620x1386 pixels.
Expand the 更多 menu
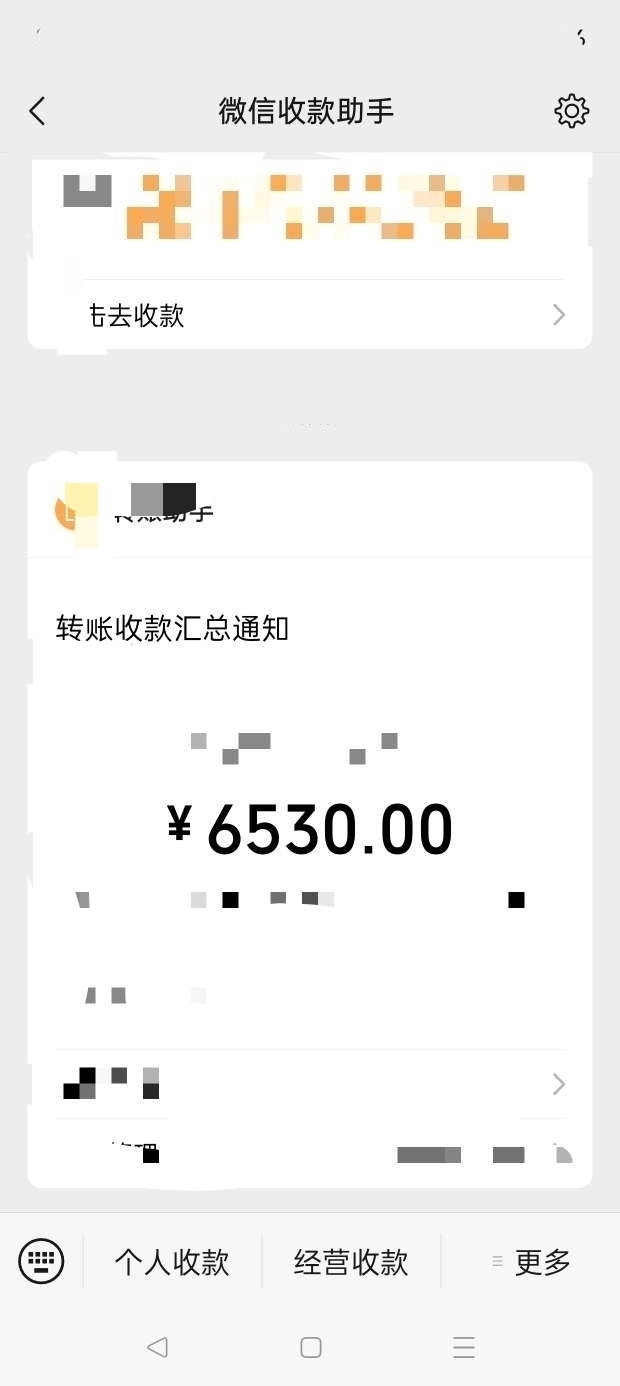(531, 1262)
